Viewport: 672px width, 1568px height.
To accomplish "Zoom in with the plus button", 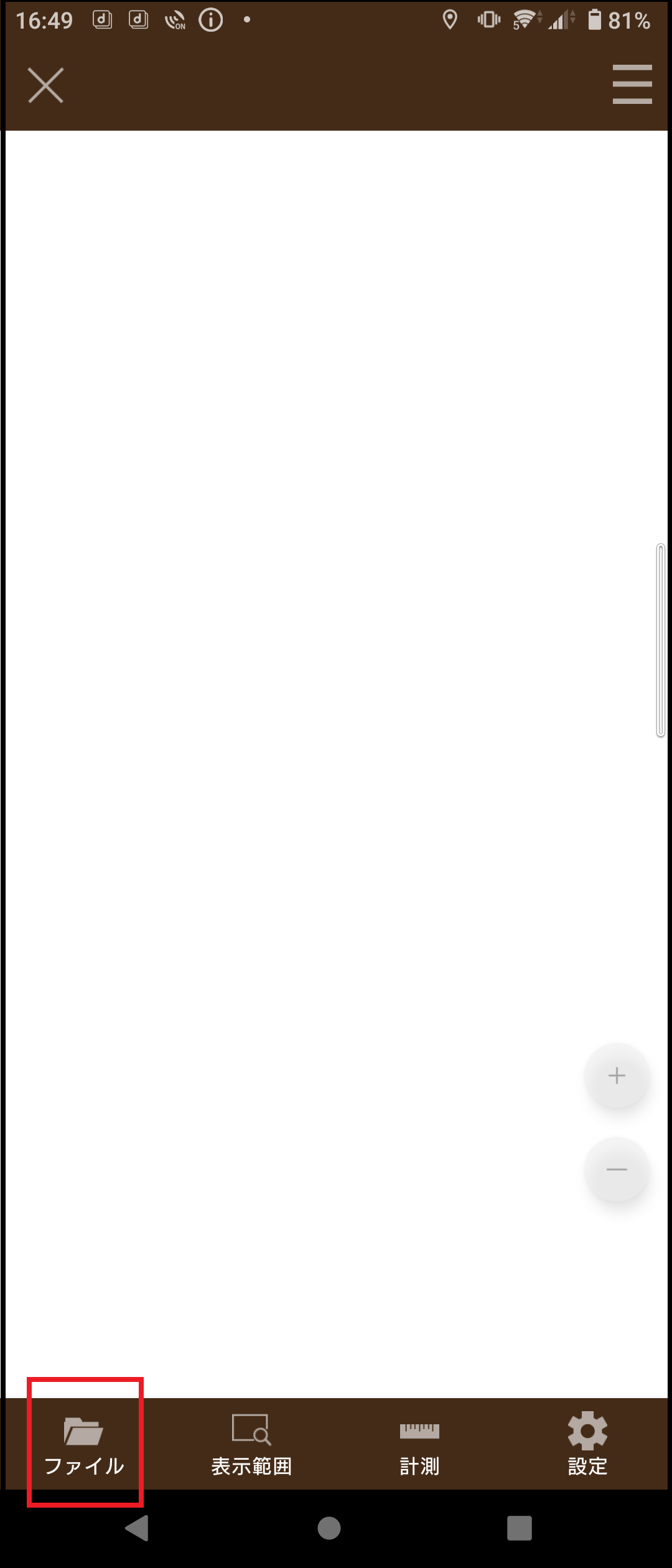I will click(x=617, y=1076).
